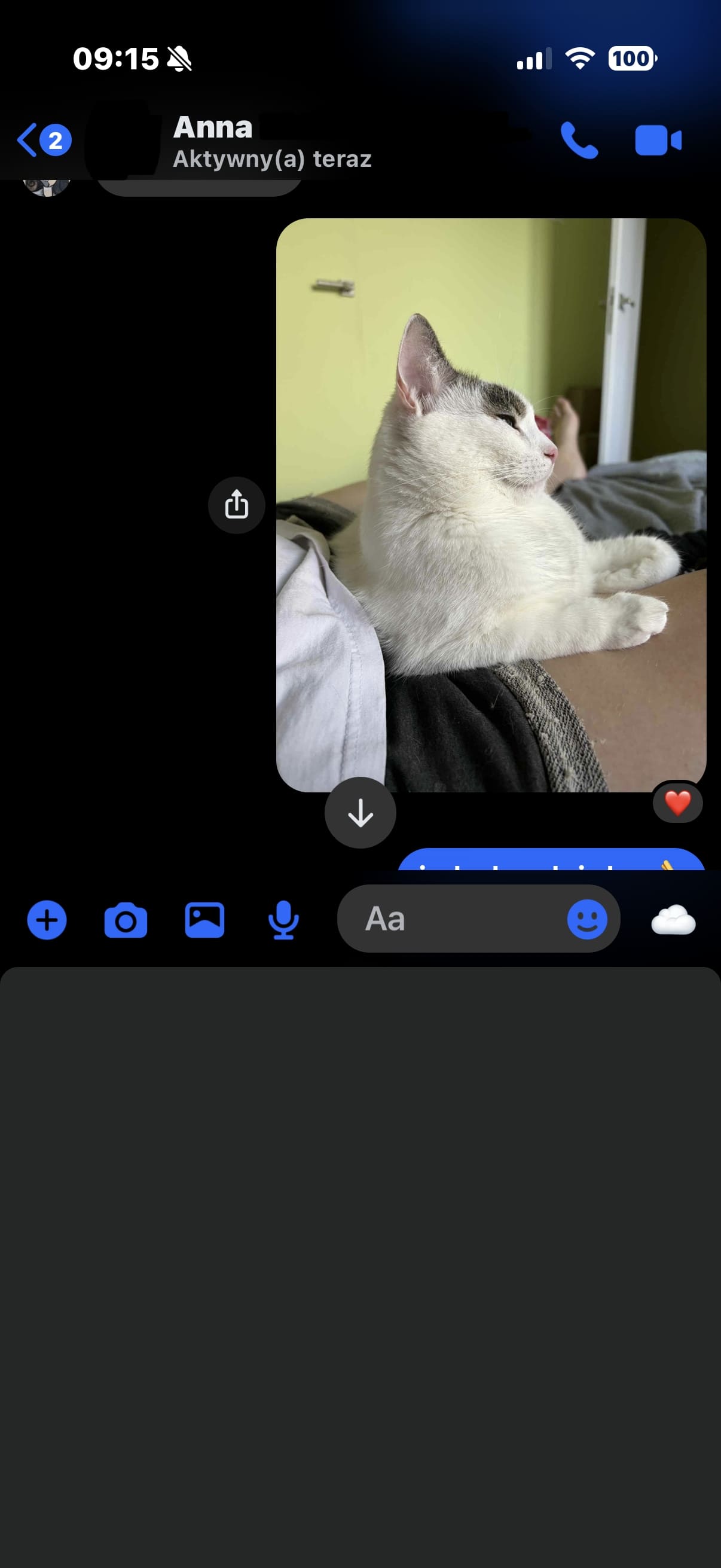Send the cloud quick reaction
Screen dimensions: 721x1568
(673, 919)
